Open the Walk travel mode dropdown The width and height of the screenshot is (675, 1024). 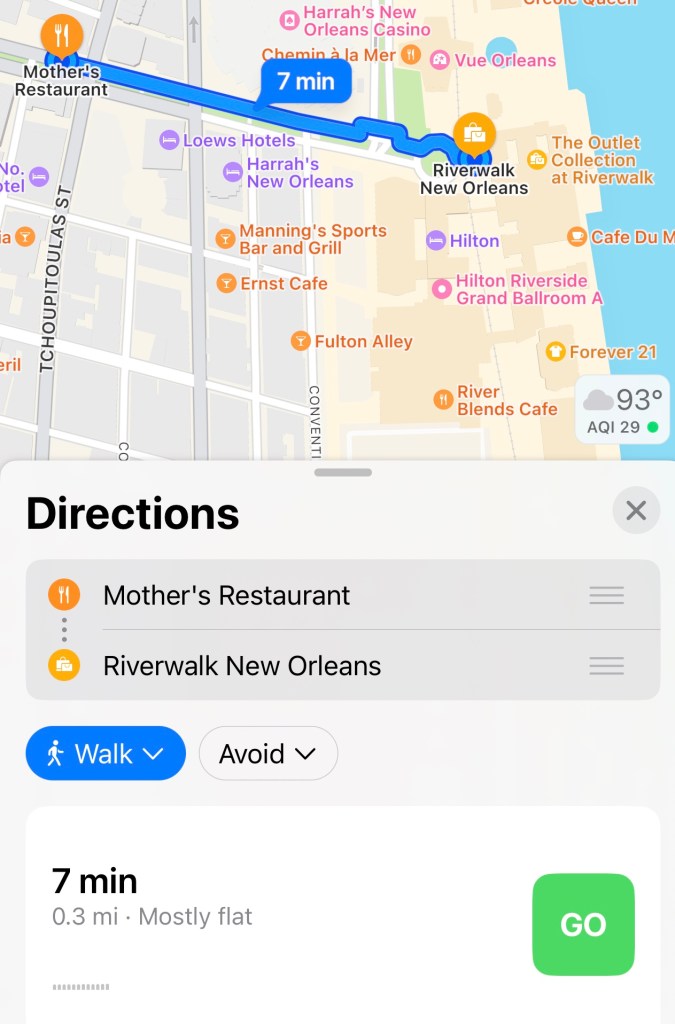click(105, 753)
